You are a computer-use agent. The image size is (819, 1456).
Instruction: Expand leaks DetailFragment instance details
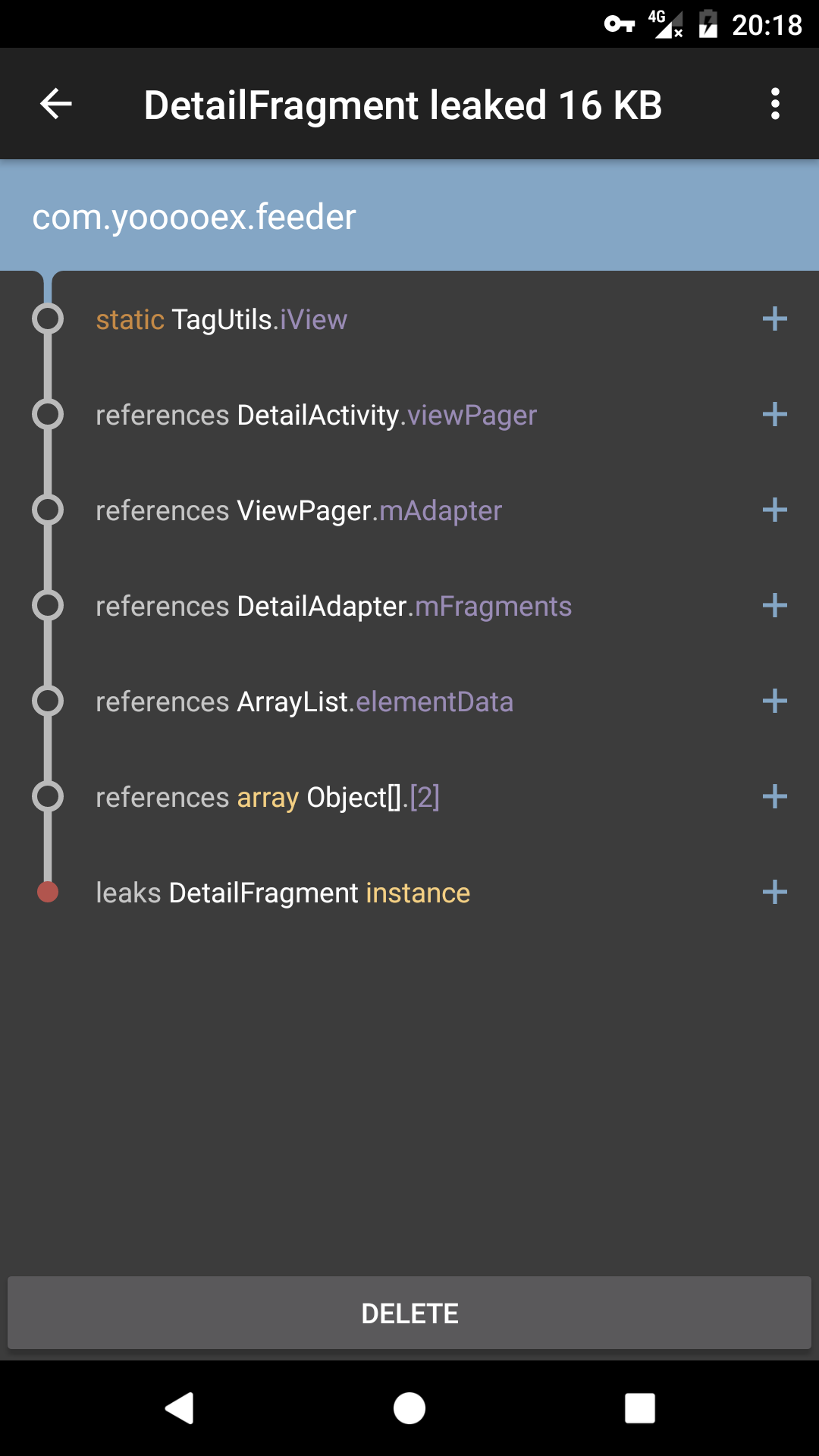(x=774, y=893)
